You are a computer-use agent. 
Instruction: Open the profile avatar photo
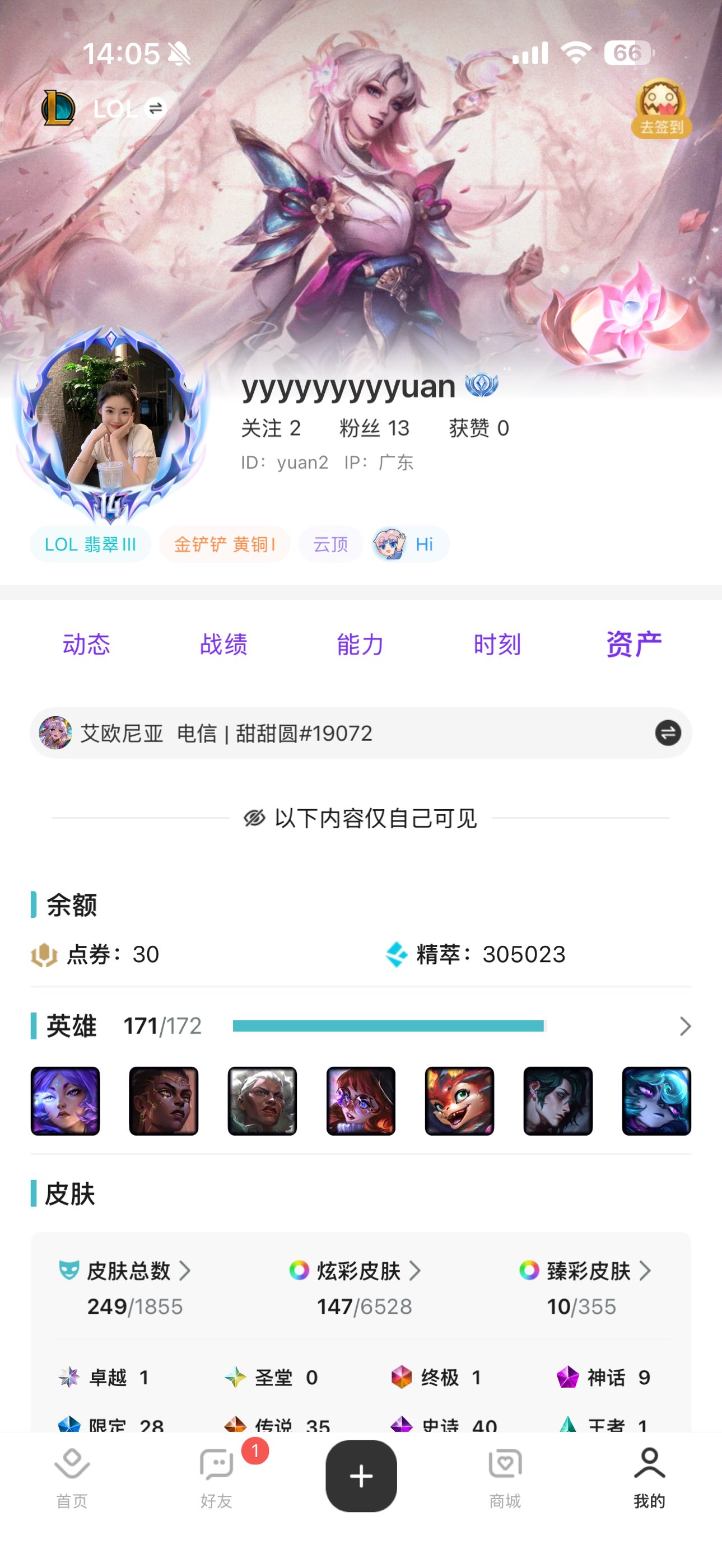111,422
